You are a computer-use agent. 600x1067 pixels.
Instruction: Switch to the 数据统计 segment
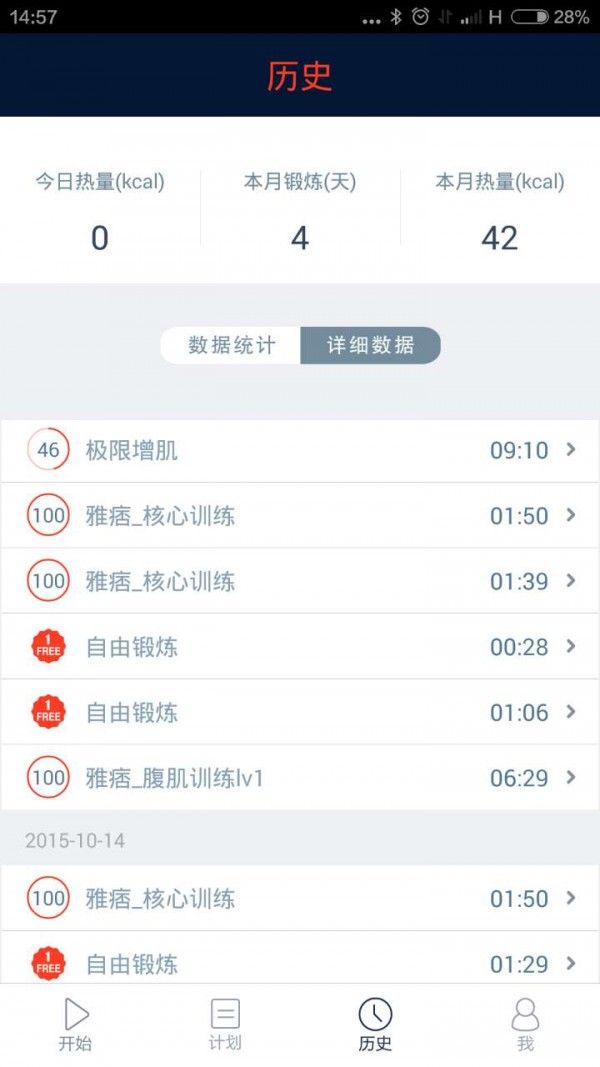pyautogui.click(x=231, y=345)
